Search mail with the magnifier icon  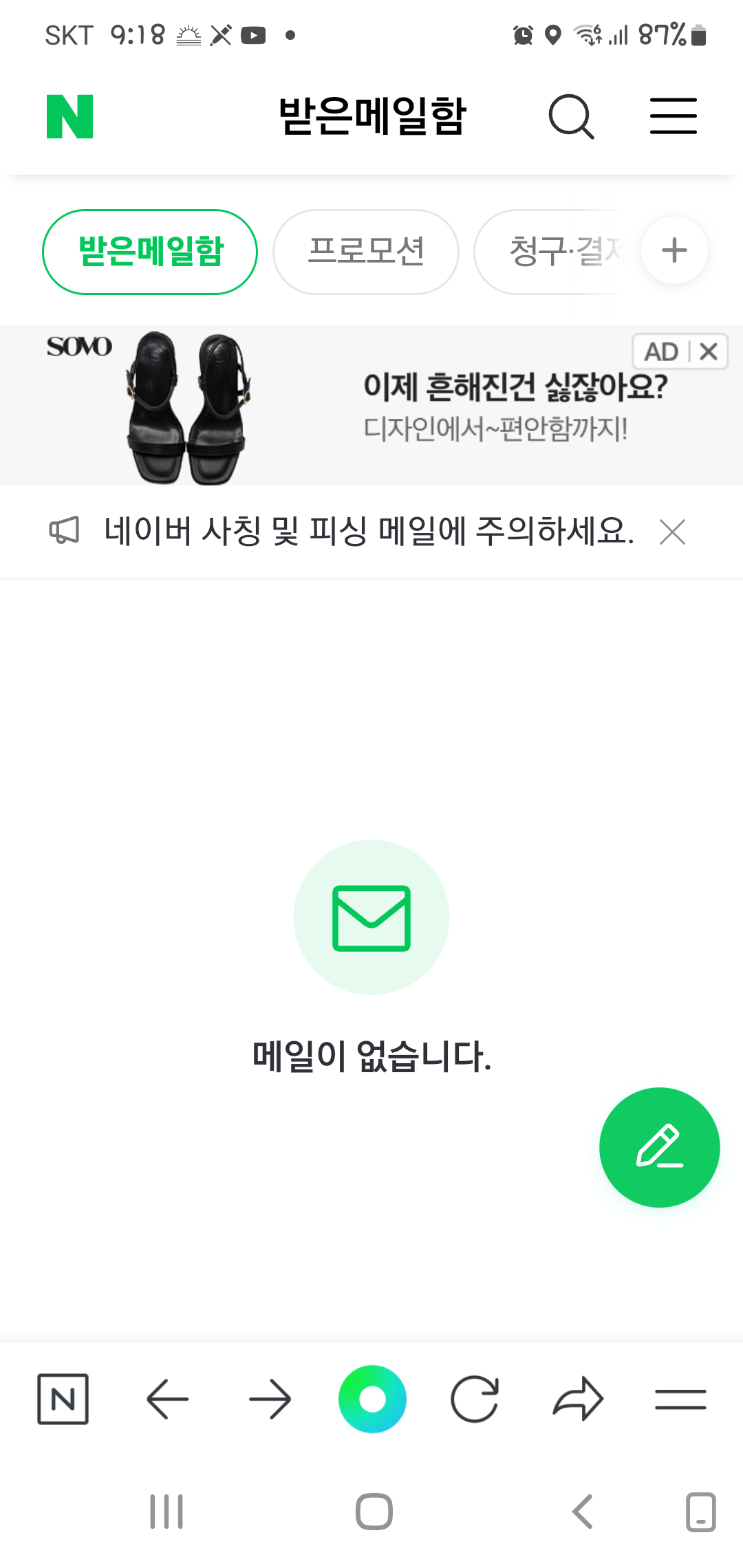click(x=571, y=117)
